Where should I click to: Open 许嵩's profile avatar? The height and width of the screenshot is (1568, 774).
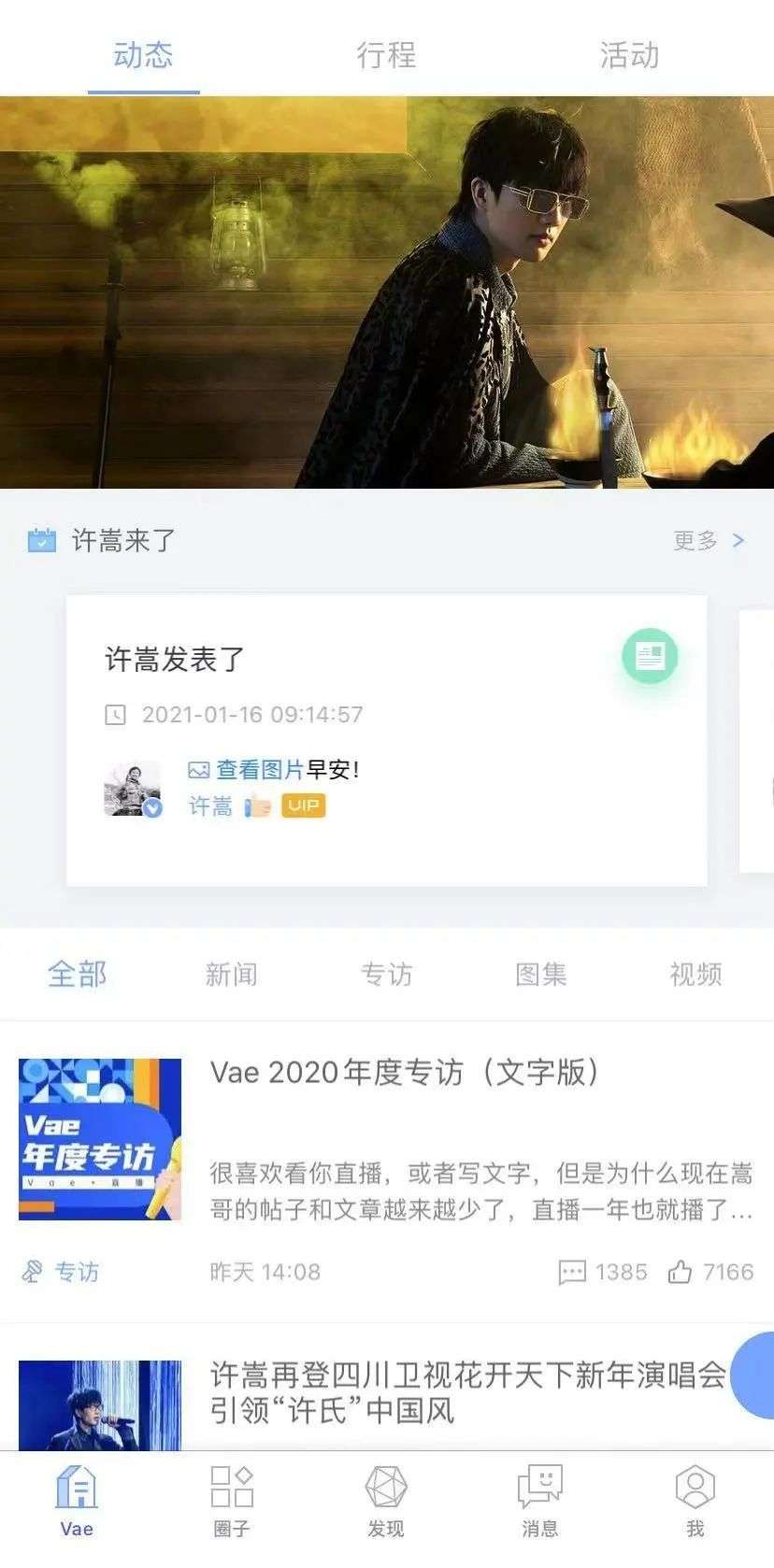[x=132, y=790]
